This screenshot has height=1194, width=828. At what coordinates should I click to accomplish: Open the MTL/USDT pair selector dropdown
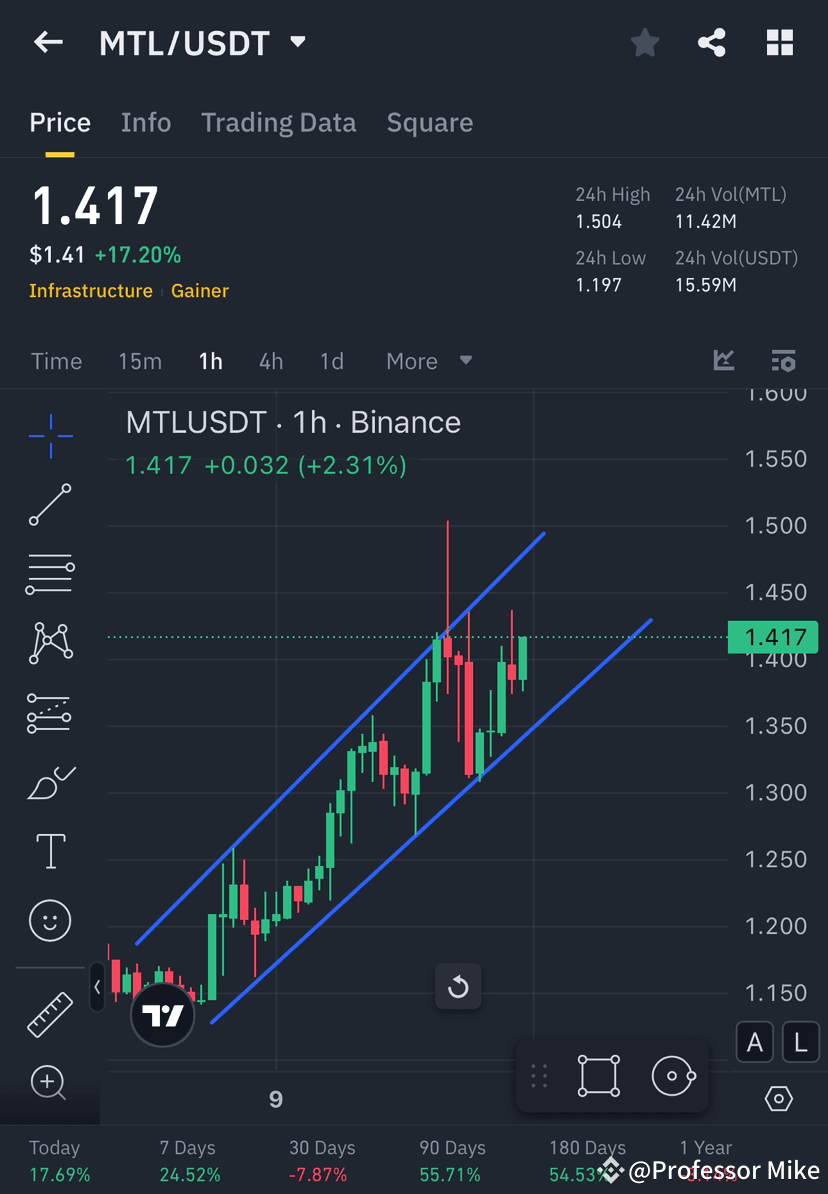click(x=297, y=42)
